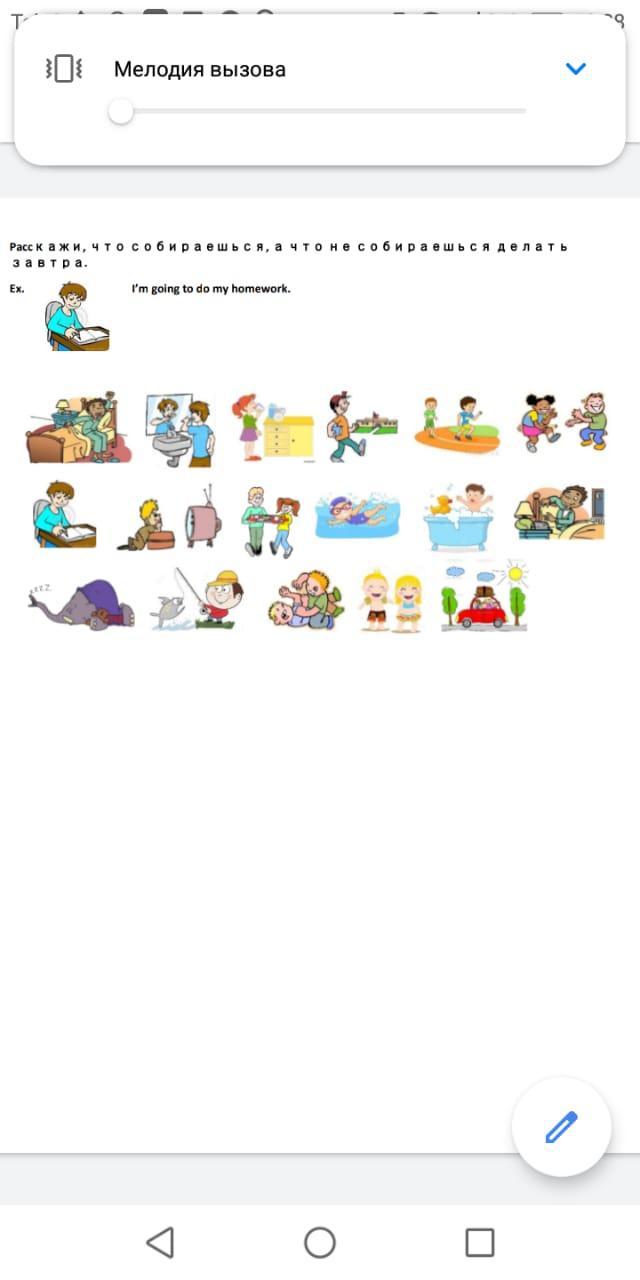Expand the volume panel with the chevron
Screen dimensions: 640x1280
click(575, 69)
